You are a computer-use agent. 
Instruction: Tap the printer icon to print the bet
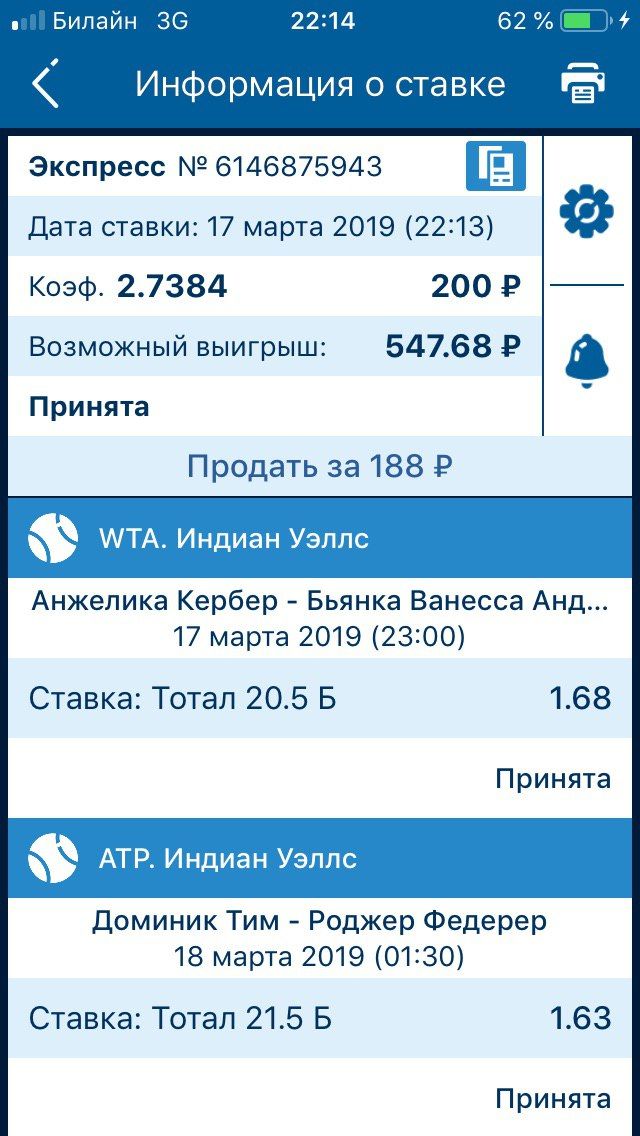click(x=583, y=84)
